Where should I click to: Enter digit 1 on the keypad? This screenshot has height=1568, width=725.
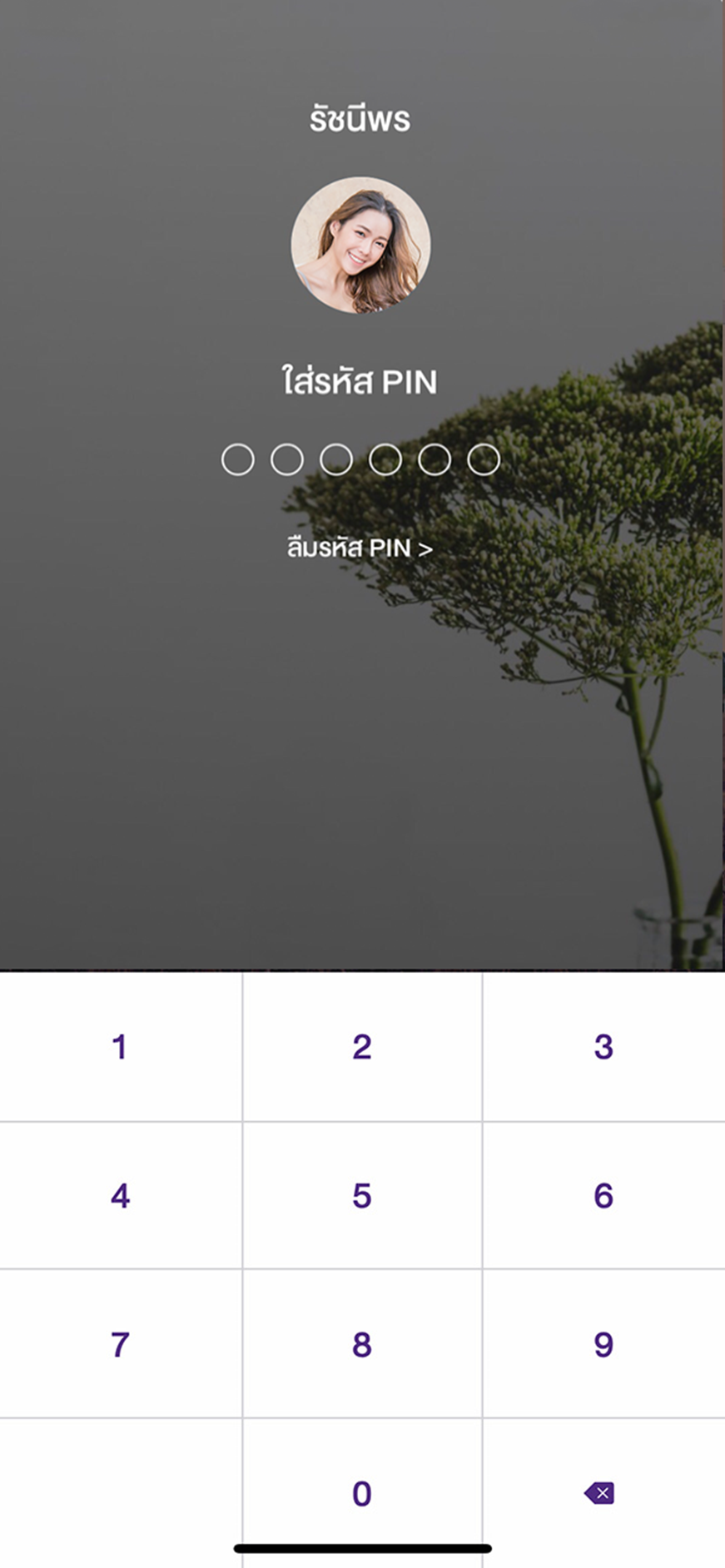click(x=121, y=1047)
